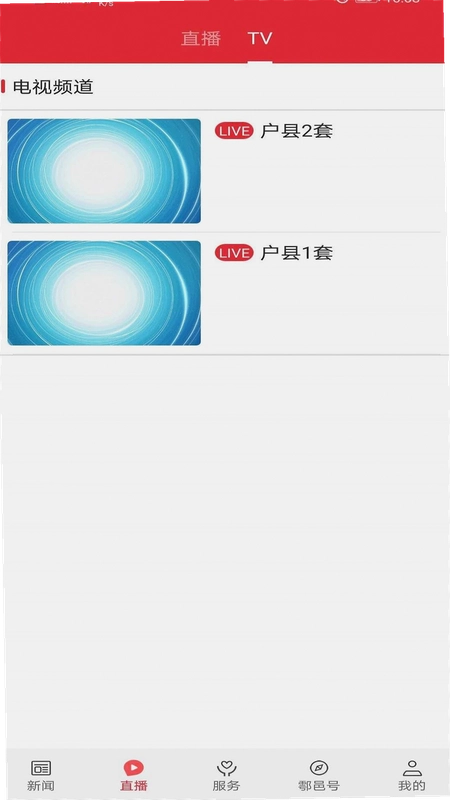Open the 户县2套 live channel
This screenshot has width=450, height=800.
(x=223, y=171)
